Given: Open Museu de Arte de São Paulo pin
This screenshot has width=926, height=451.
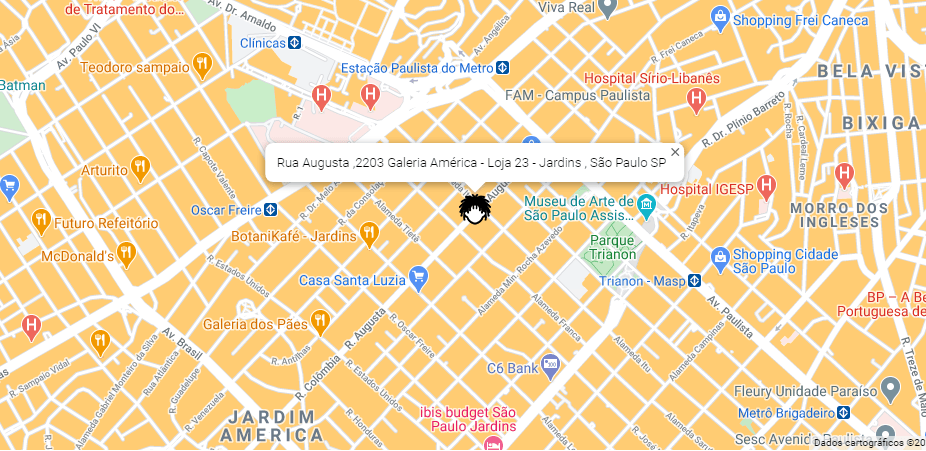Looking at the screenshot, I should tap(646, 207).
